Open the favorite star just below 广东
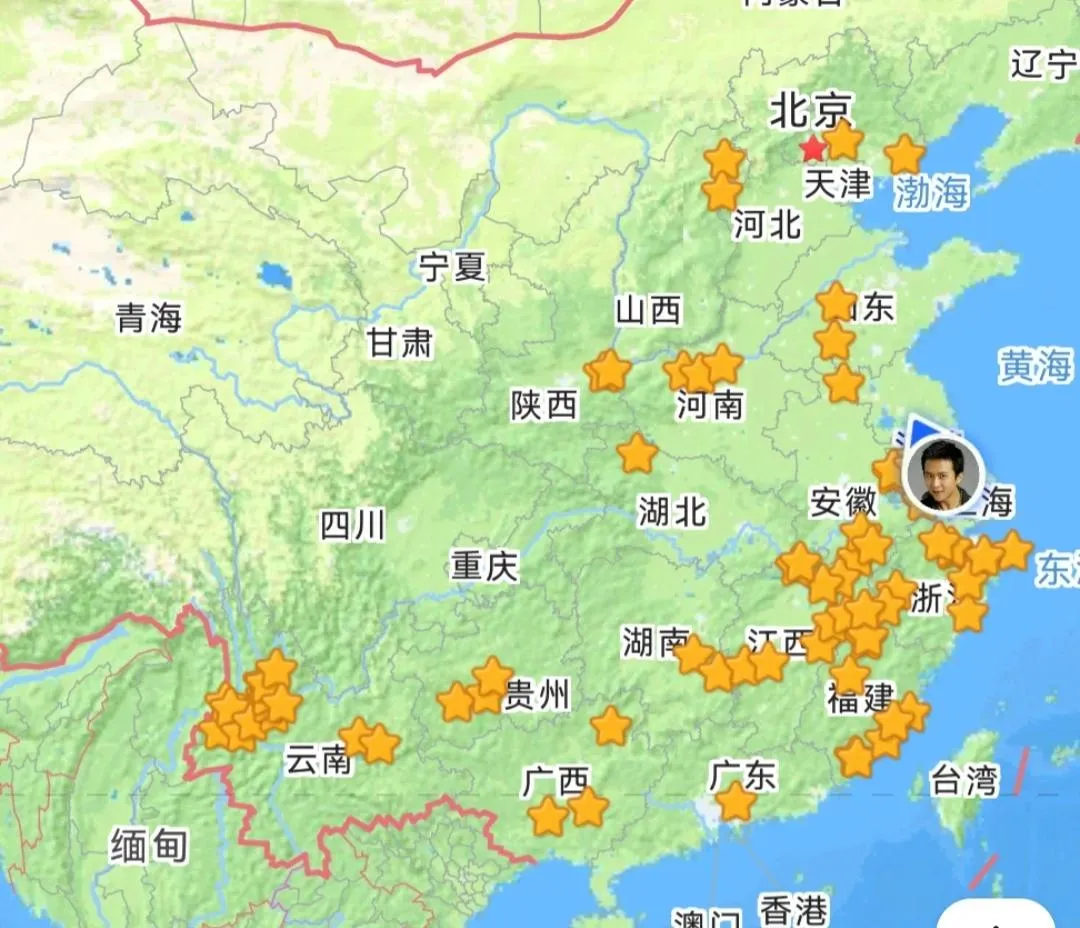The image size is (1080, 928). pyautogui.click(x=736, y=801)
